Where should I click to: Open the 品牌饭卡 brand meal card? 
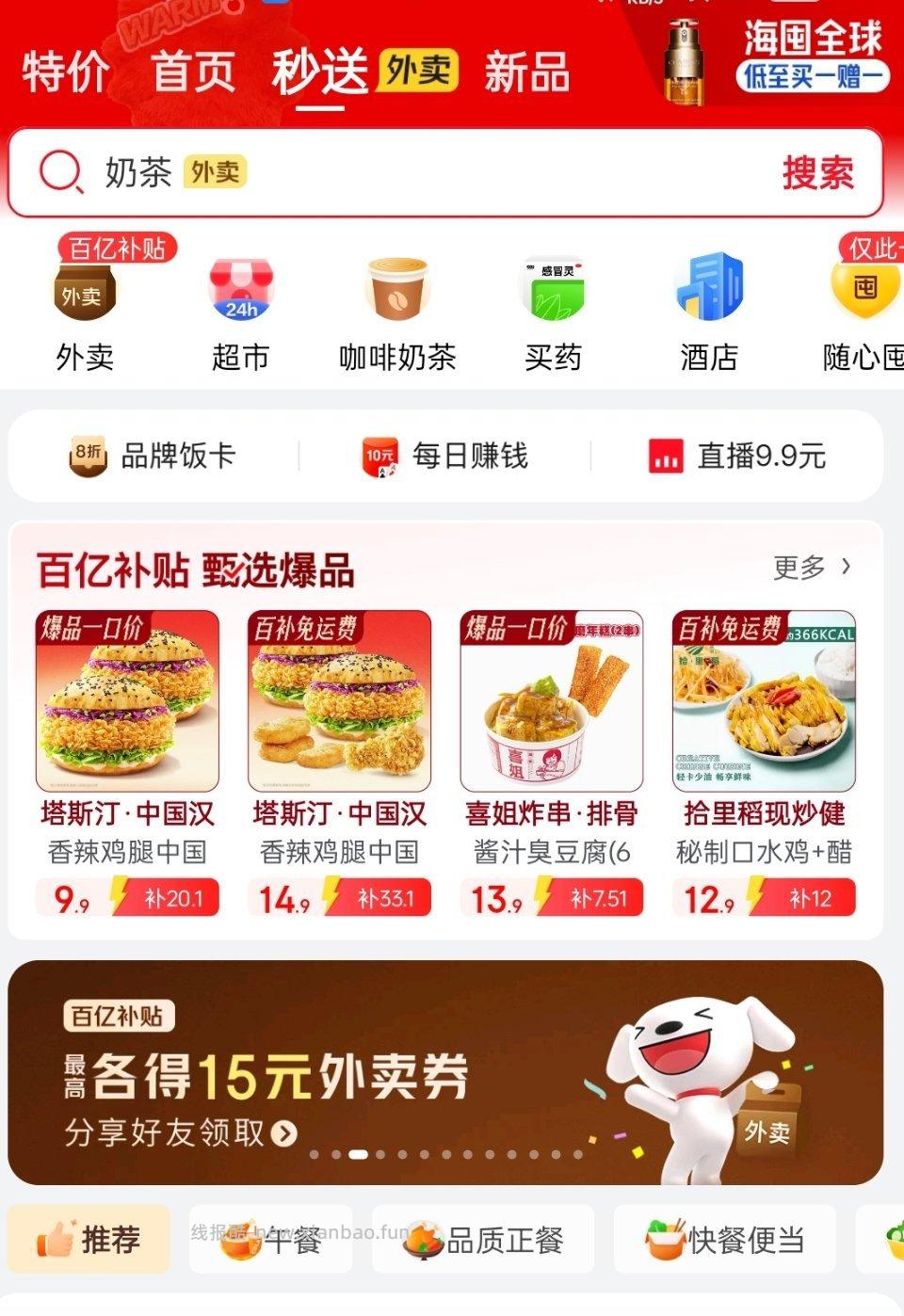(x=153, y=456)
